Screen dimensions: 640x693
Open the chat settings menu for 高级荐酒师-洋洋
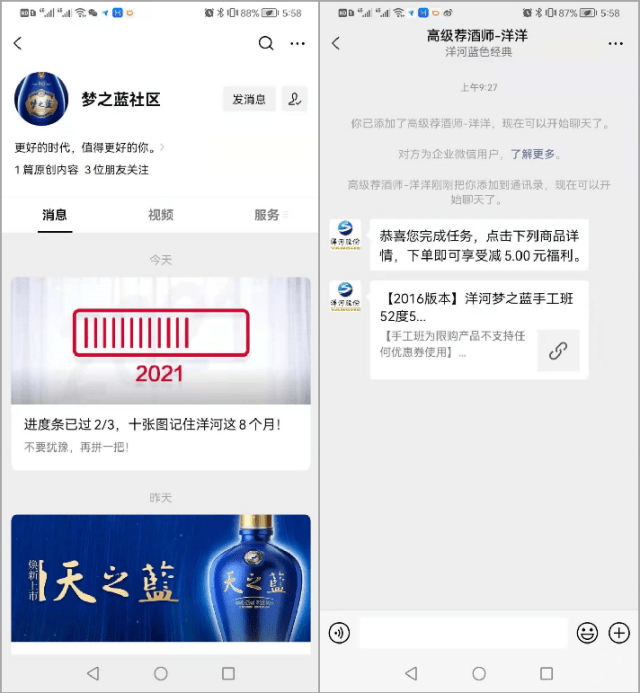click(x=616, y=43)
